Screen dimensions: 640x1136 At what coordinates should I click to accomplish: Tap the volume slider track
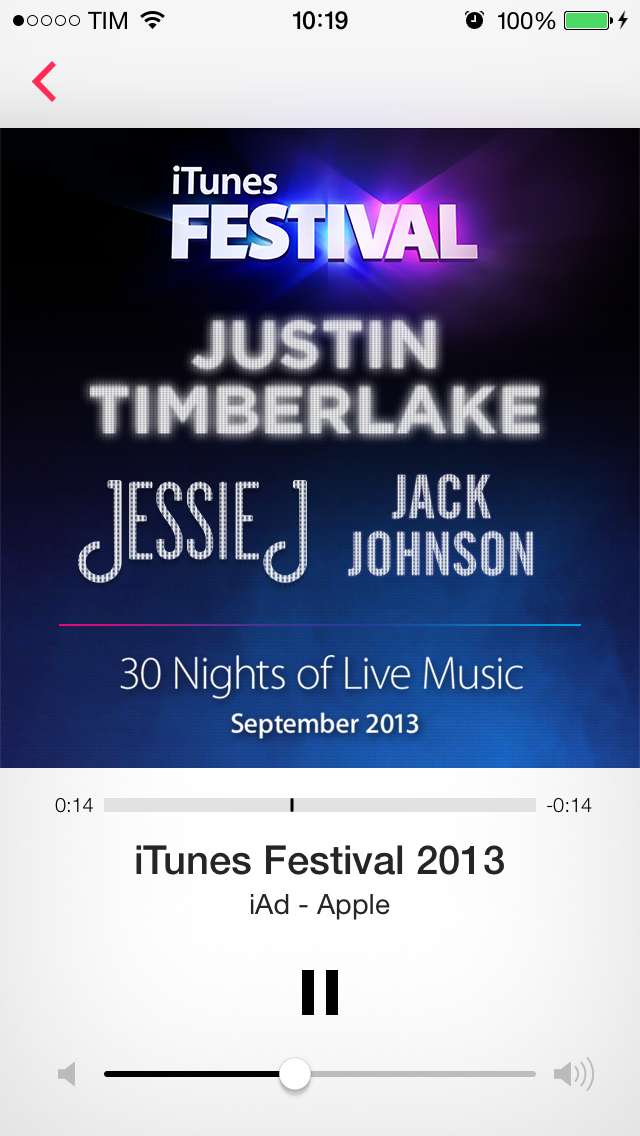tap(420, 1074)
